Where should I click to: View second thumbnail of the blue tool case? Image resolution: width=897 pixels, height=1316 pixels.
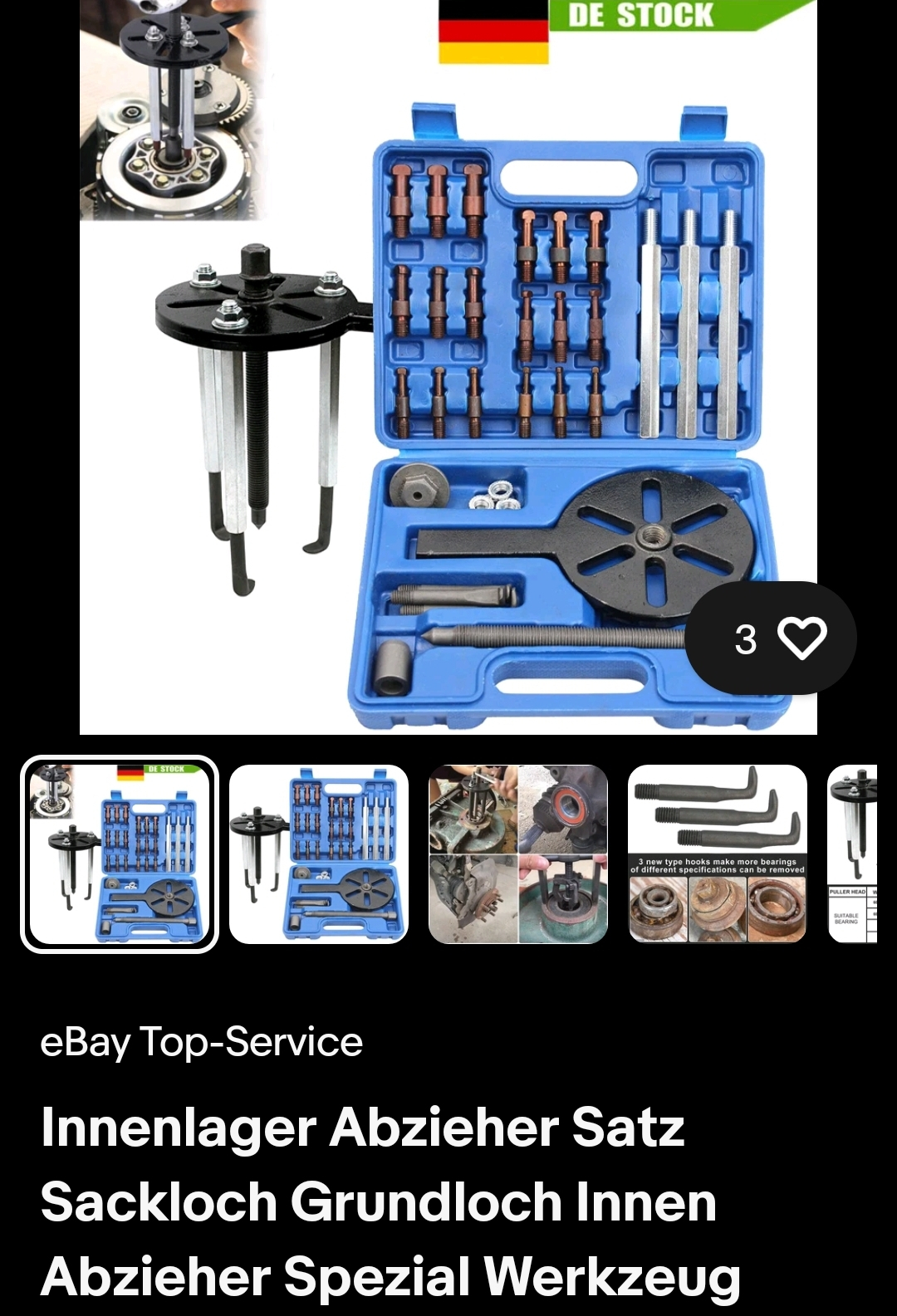[319, 854]
